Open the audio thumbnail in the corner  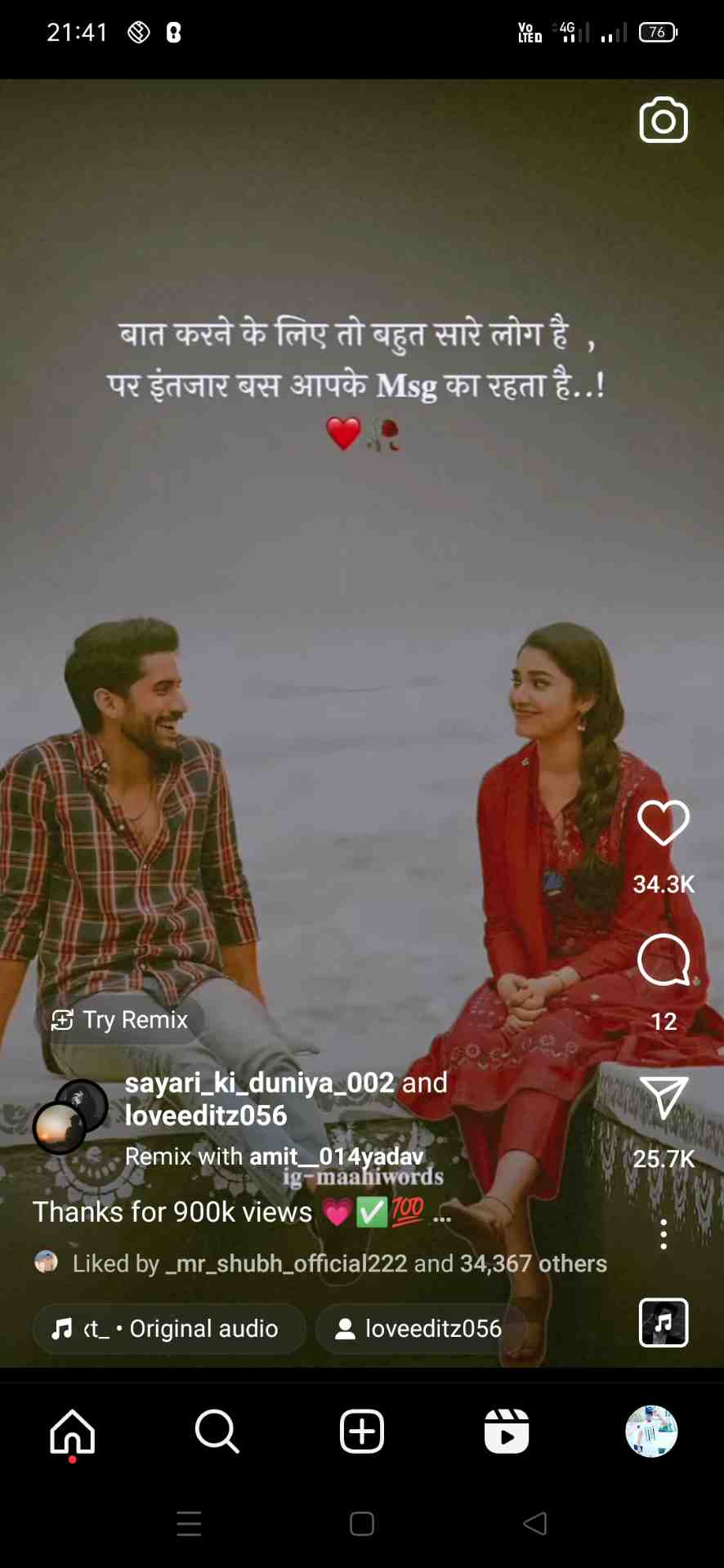(663, 1321)
